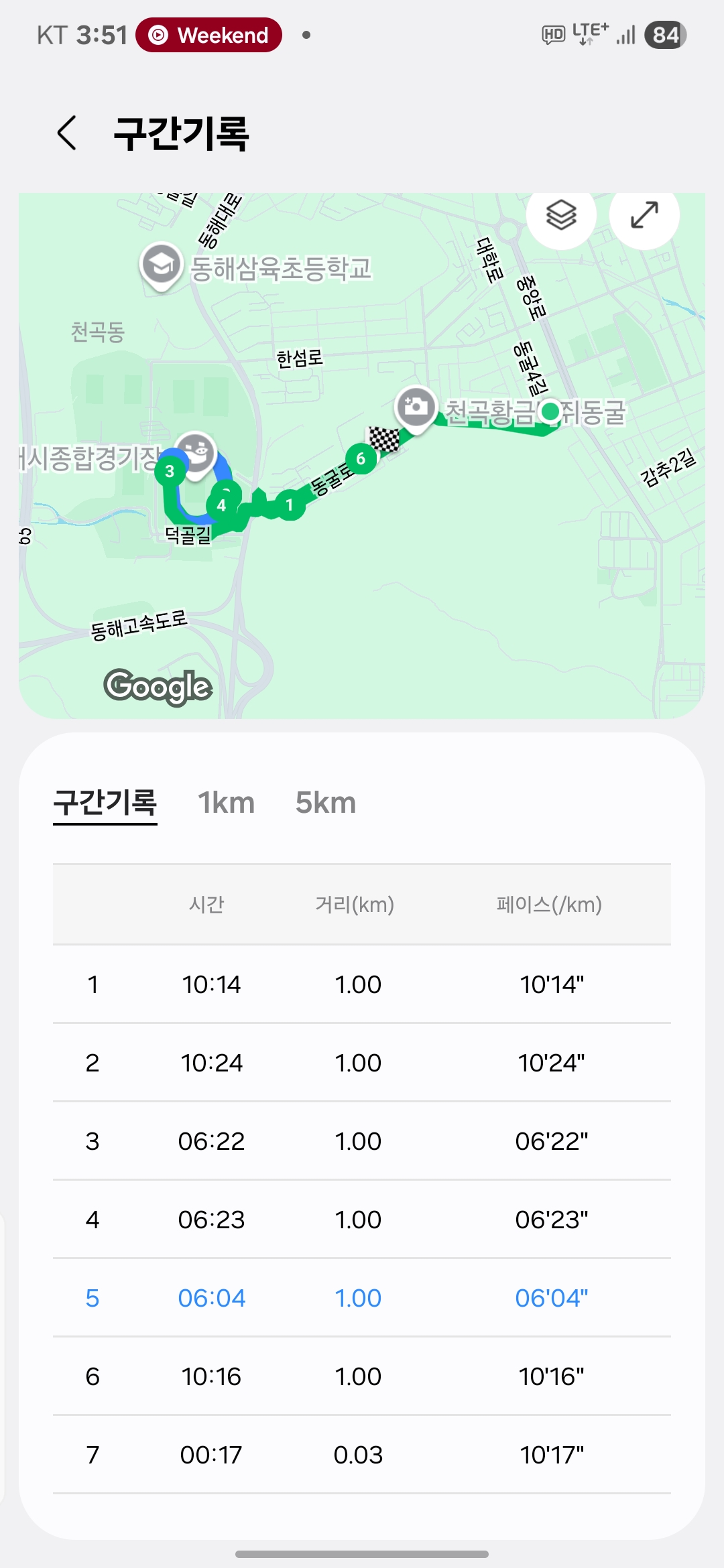This screenshot has height=1568, width=724.
Task: Expand the map to full screen
Action: tap(644, 215)
